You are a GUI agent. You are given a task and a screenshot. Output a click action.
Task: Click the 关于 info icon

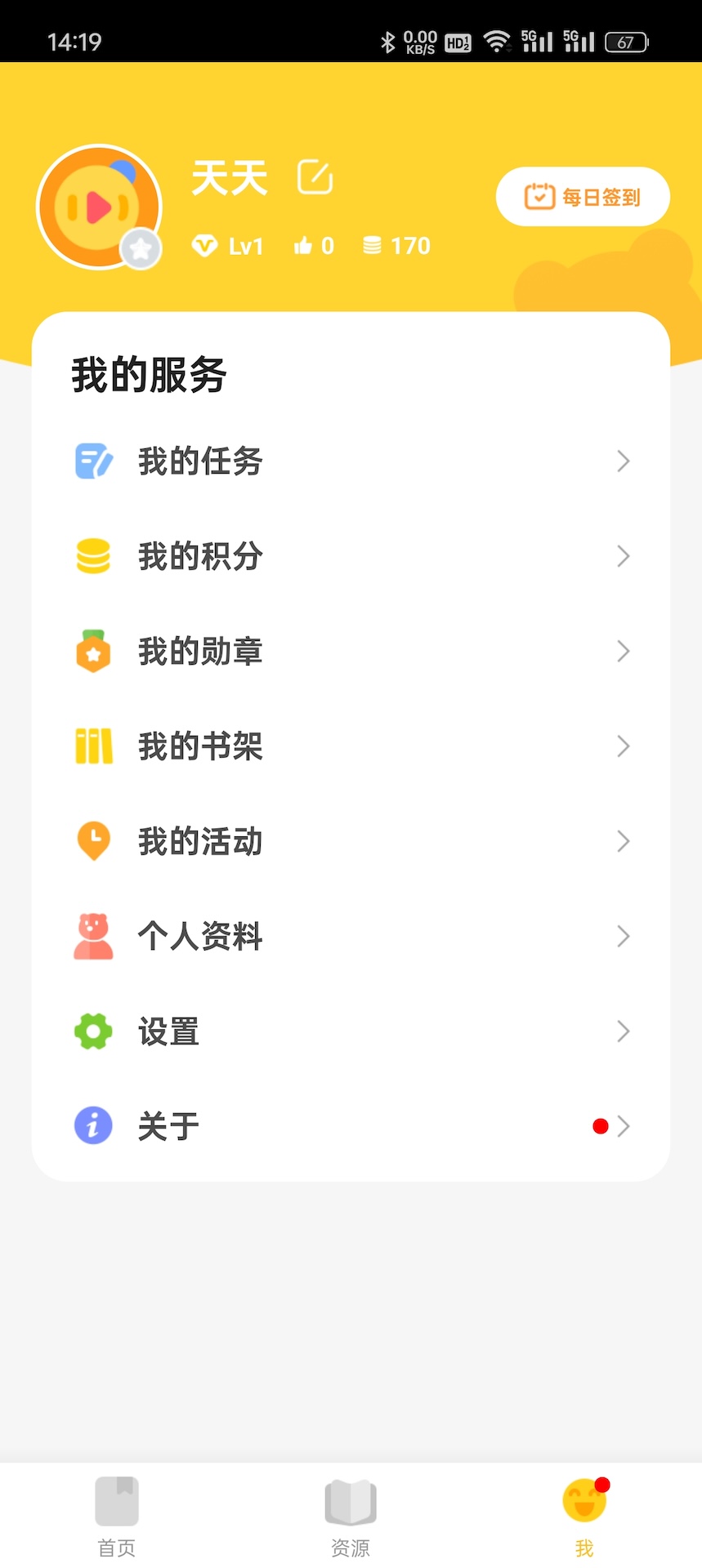click(x=93, y=1125)
